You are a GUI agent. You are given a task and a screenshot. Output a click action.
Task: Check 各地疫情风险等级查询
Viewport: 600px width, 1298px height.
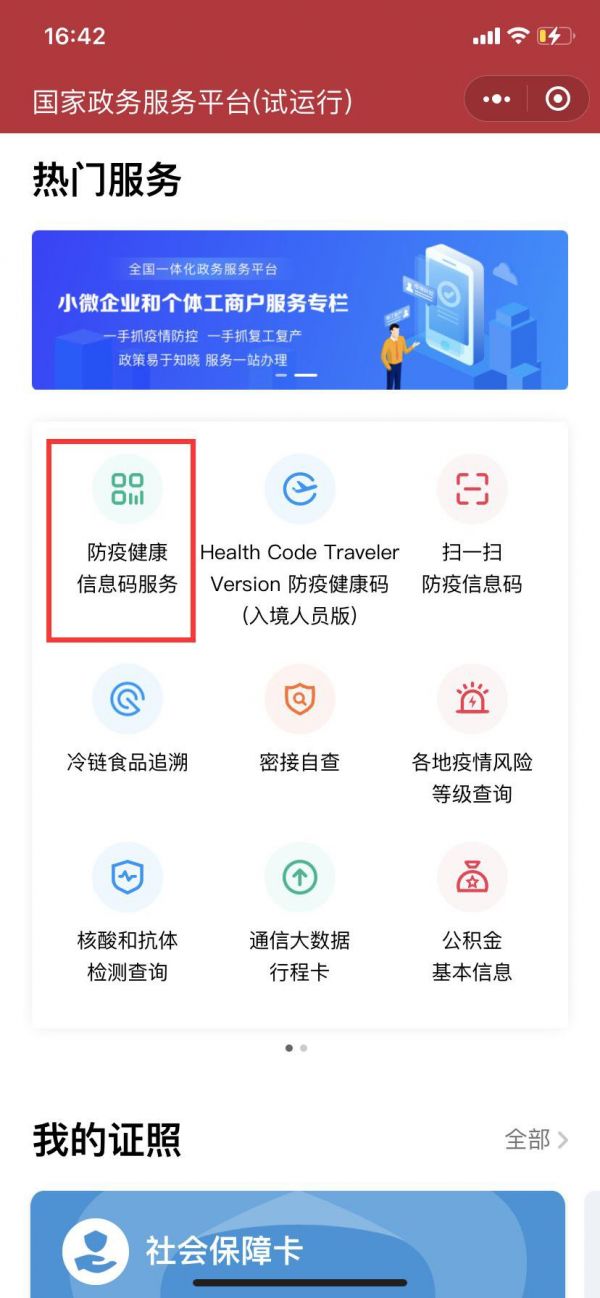tap(472, 735)
